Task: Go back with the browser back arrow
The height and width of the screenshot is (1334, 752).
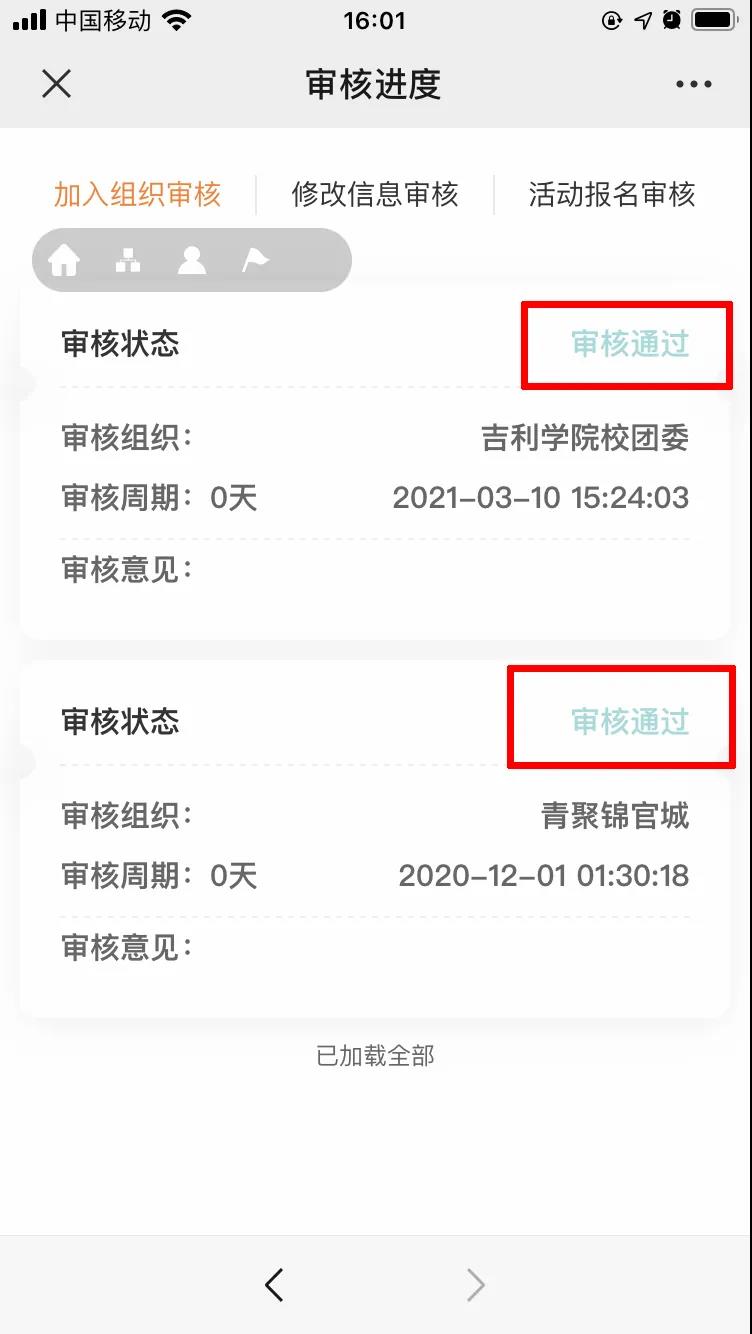Action: click(274, 1285)
